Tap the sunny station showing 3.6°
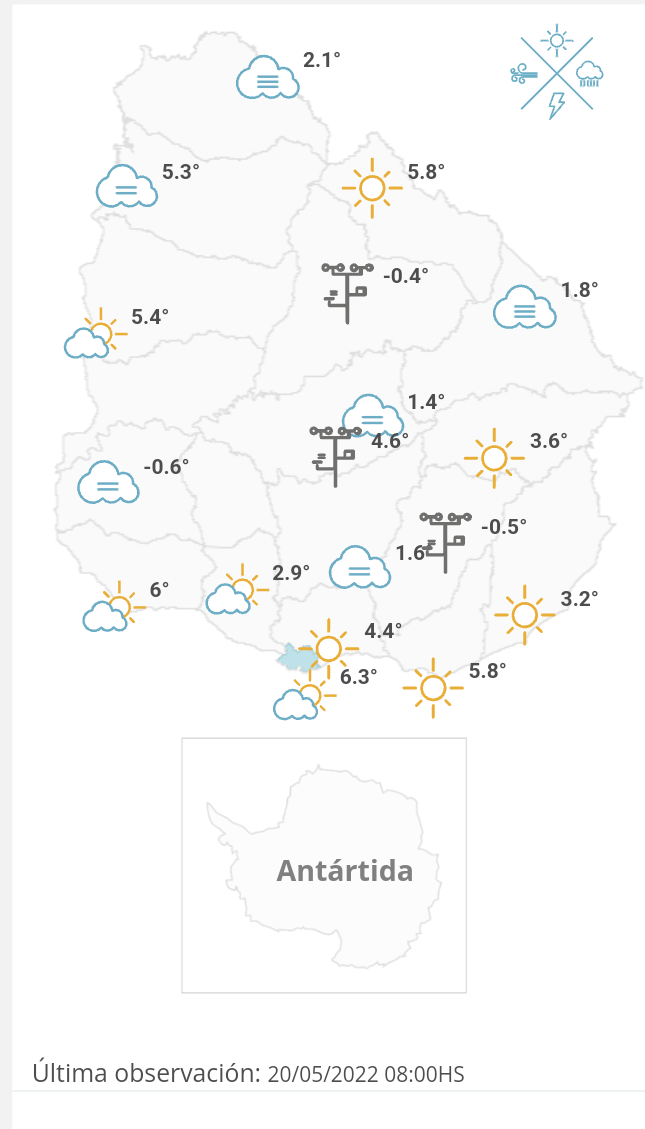Viewport: 645px width, 1129px height. coord(494,458)
